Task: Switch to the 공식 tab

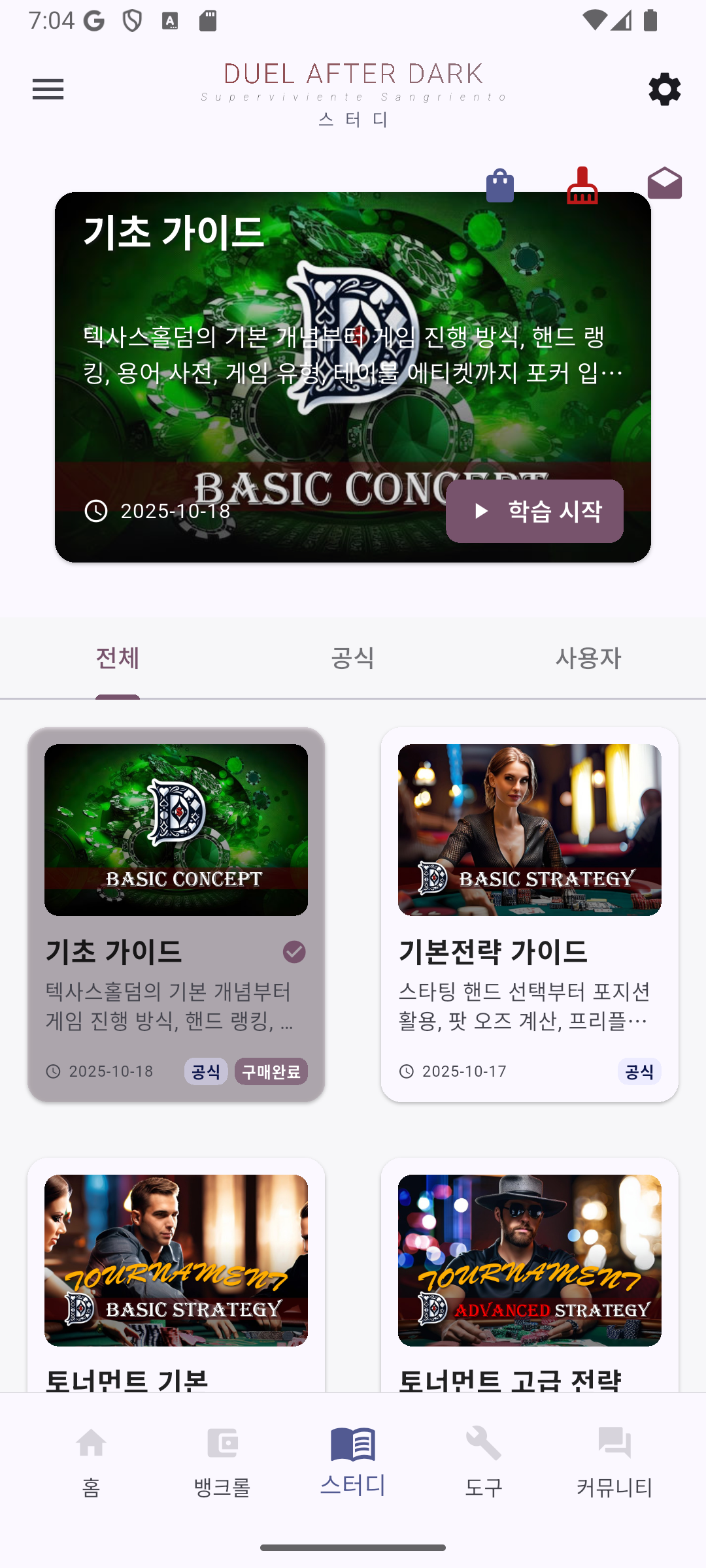Action: [x=353, y=659]
